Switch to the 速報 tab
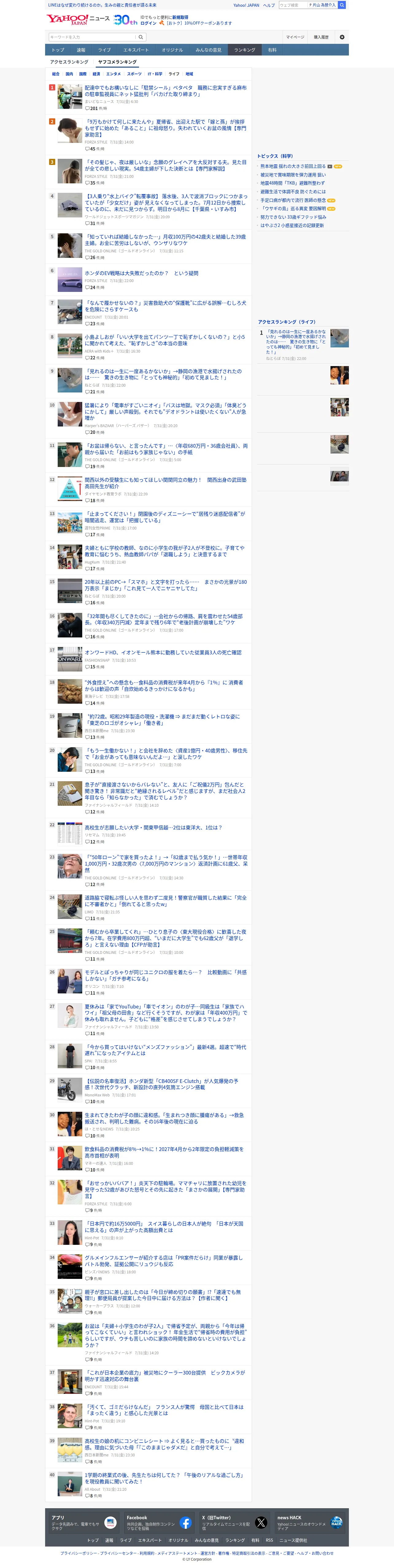The height and width of the screenshot is (1568, 394). point(81,50)
